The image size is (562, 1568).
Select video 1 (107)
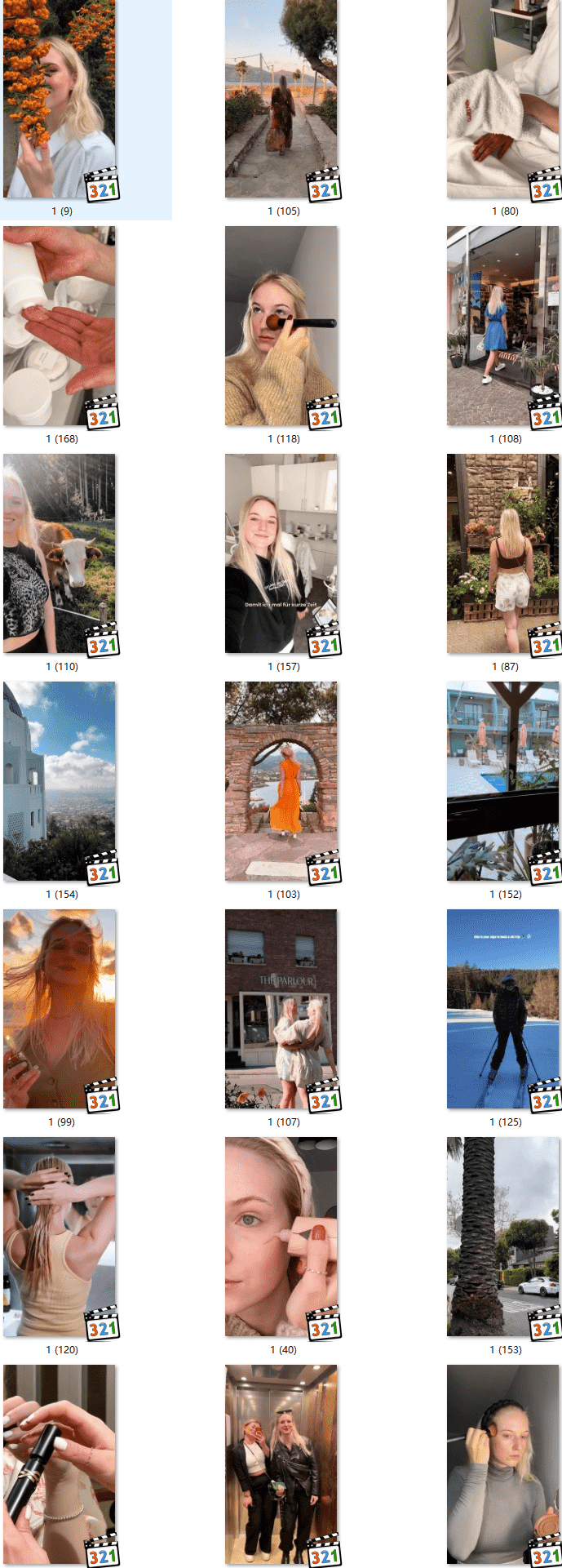(281, 1010)
